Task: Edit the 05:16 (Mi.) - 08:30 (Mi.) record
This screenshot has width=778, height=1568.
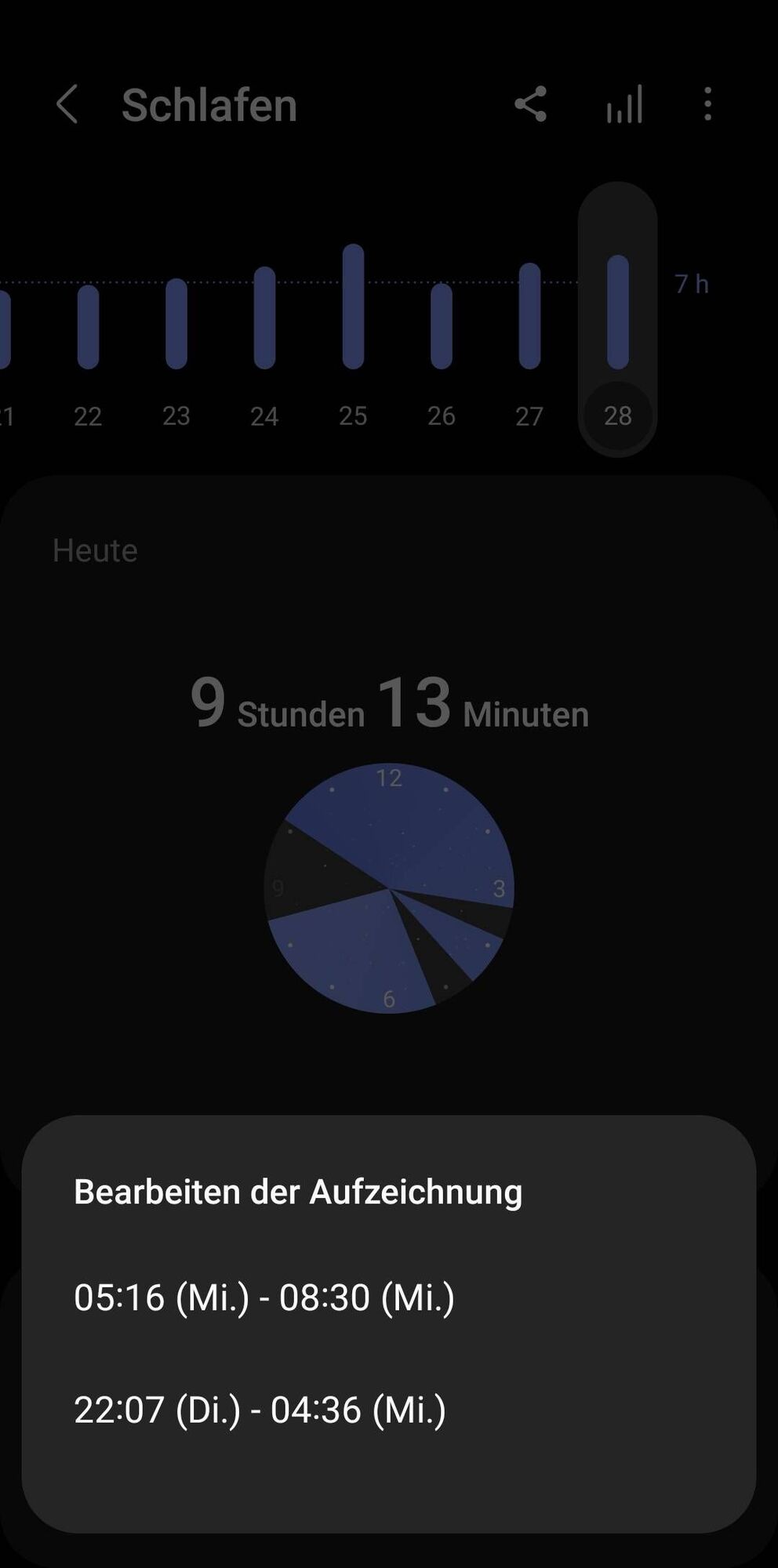Action: coord(264,1298)
